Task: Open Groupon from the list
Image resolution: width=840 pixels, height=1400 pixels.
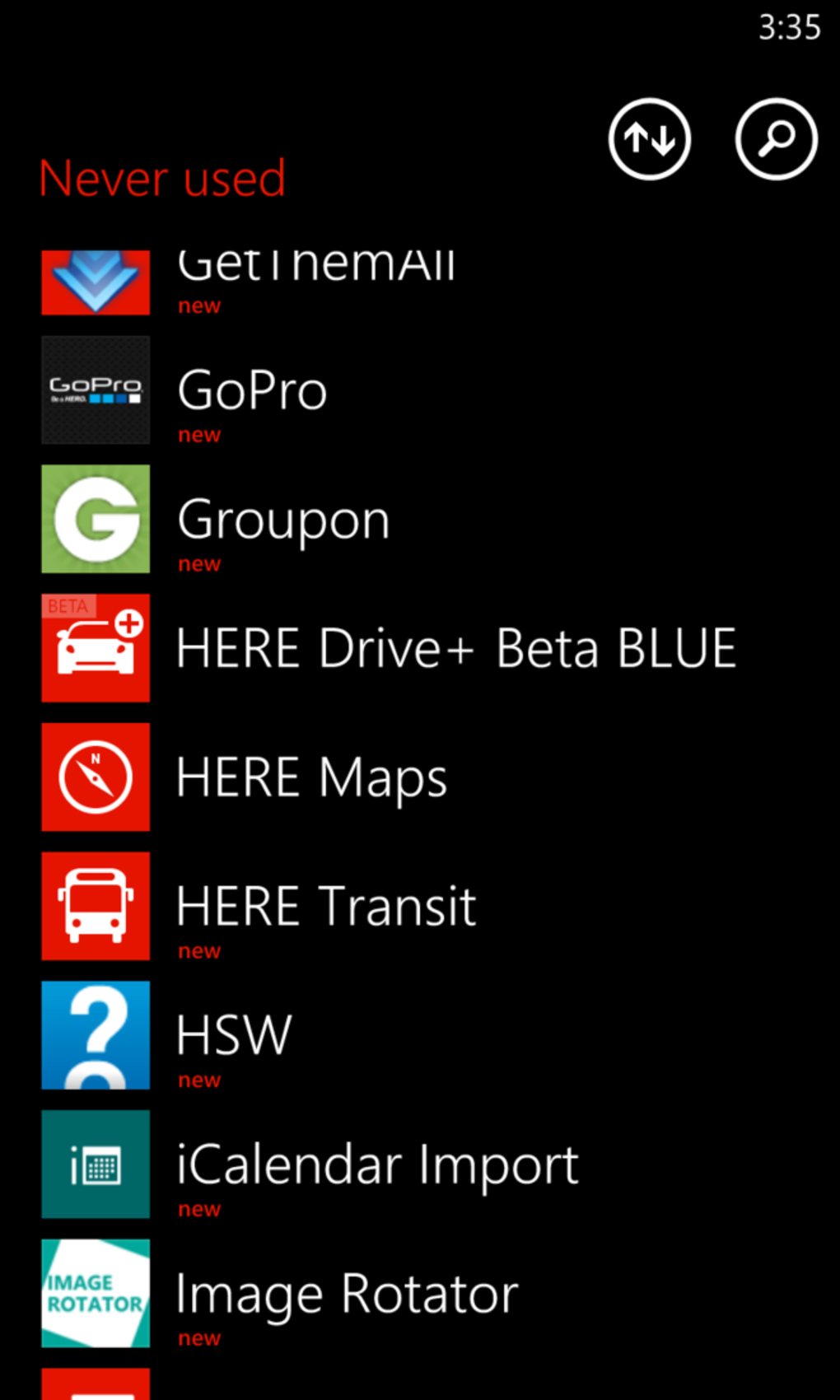Action: click(x=283, y=520)
